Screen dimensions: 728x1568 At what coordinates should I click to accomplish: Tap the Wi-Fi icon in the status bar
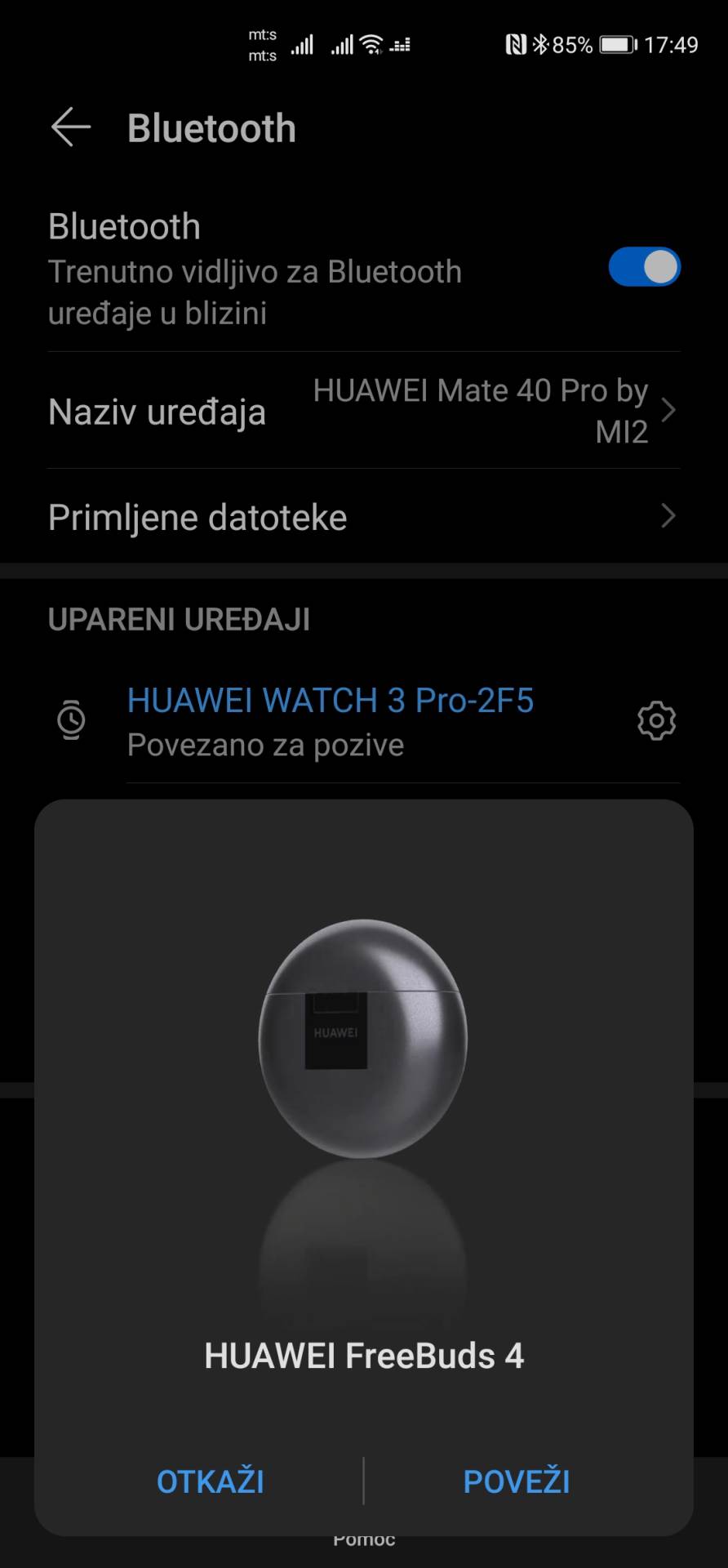[370, 45]
